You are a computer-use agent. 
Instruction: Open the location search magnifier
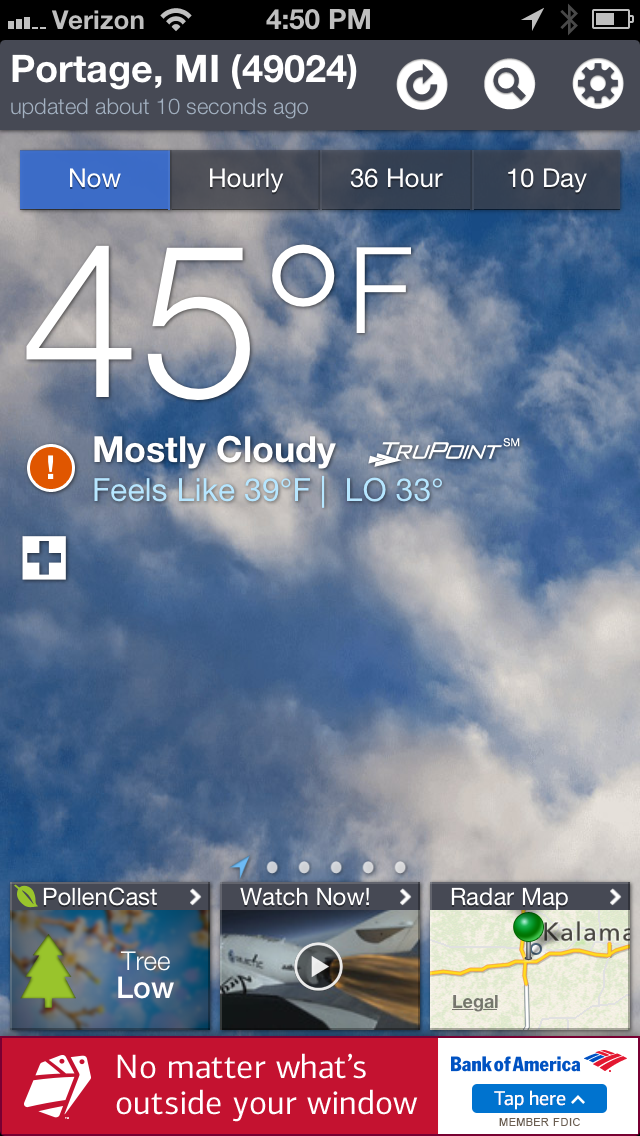[509, 85]
